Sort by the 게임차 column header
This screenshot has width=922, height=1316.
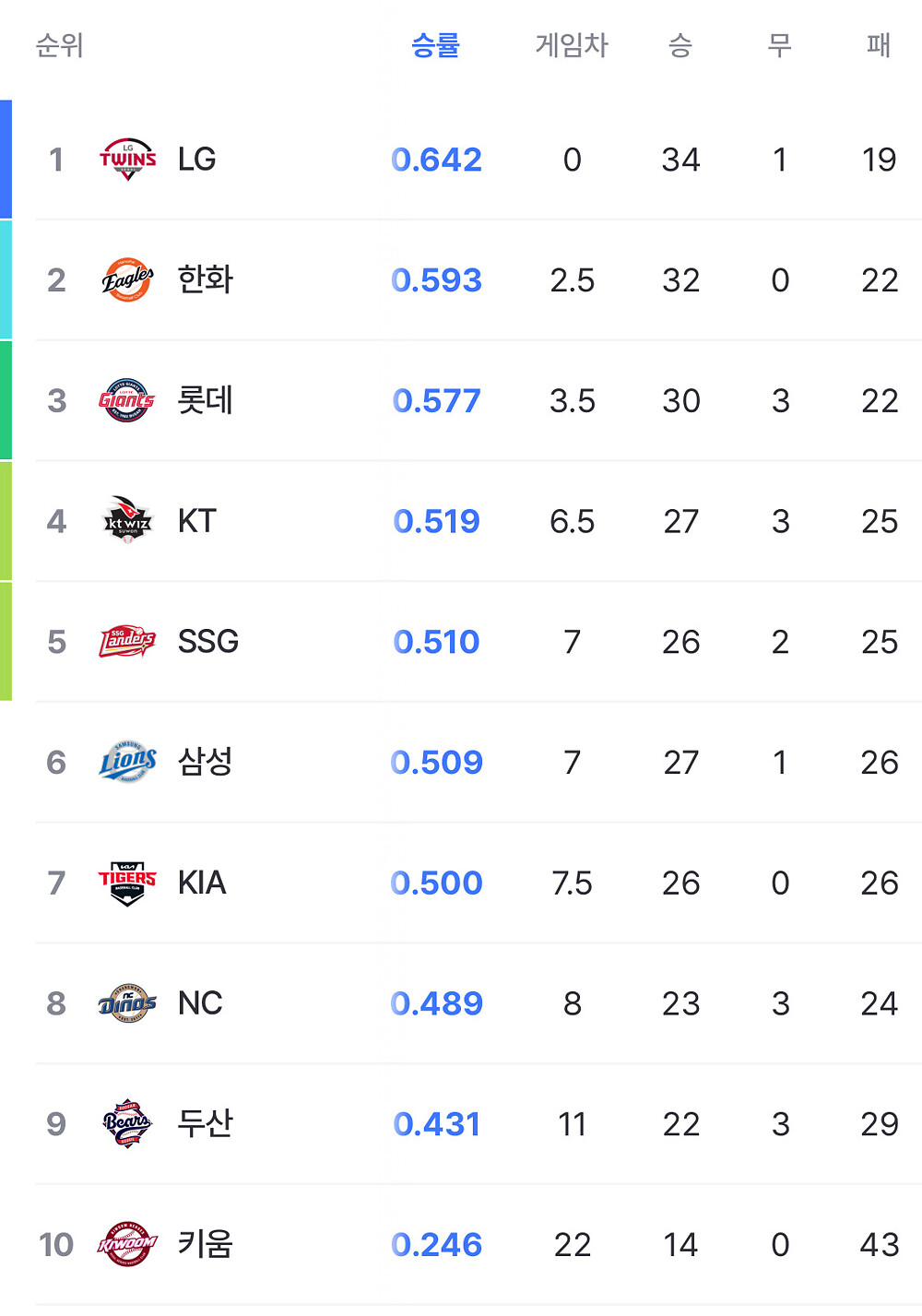point(572,46)
